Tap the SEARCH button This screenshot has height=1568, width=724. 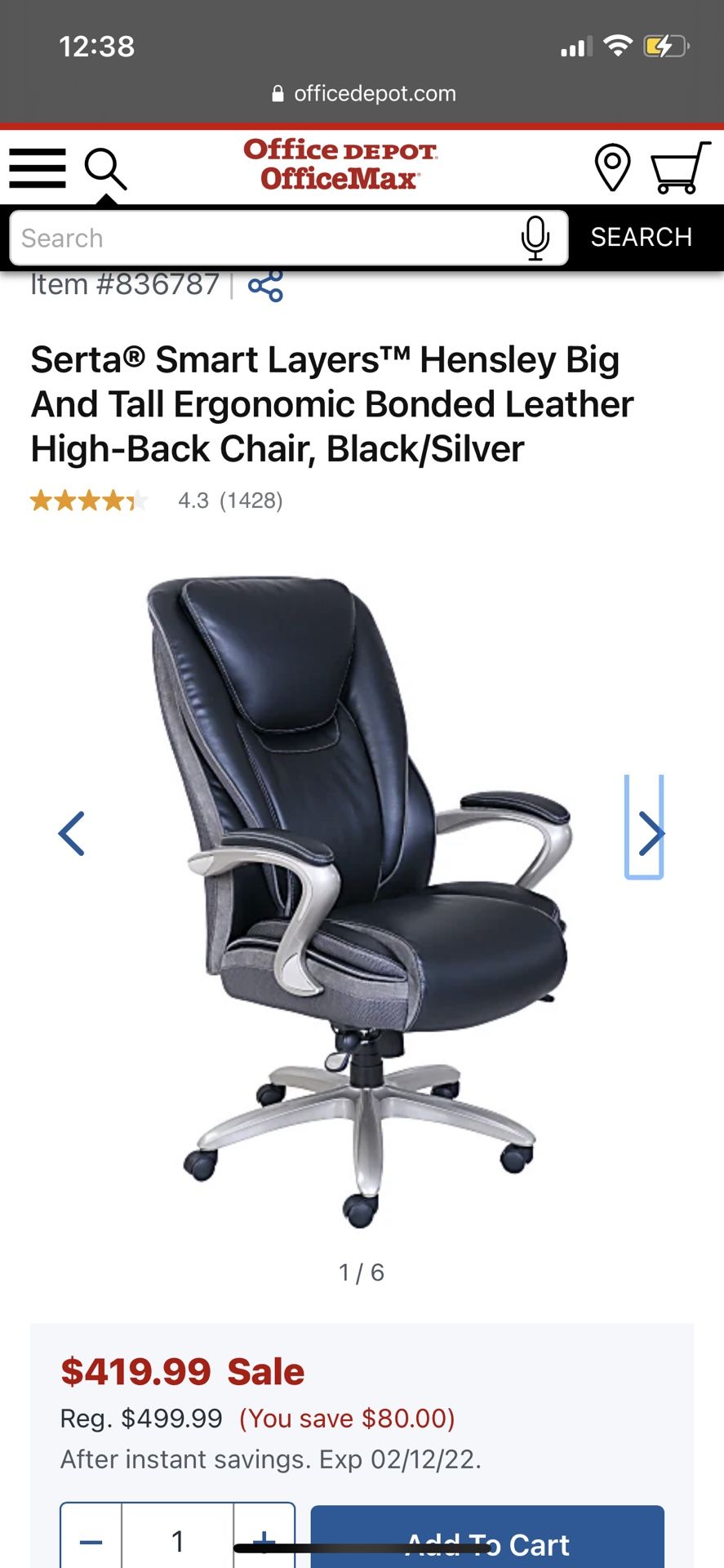click(642, 237)
